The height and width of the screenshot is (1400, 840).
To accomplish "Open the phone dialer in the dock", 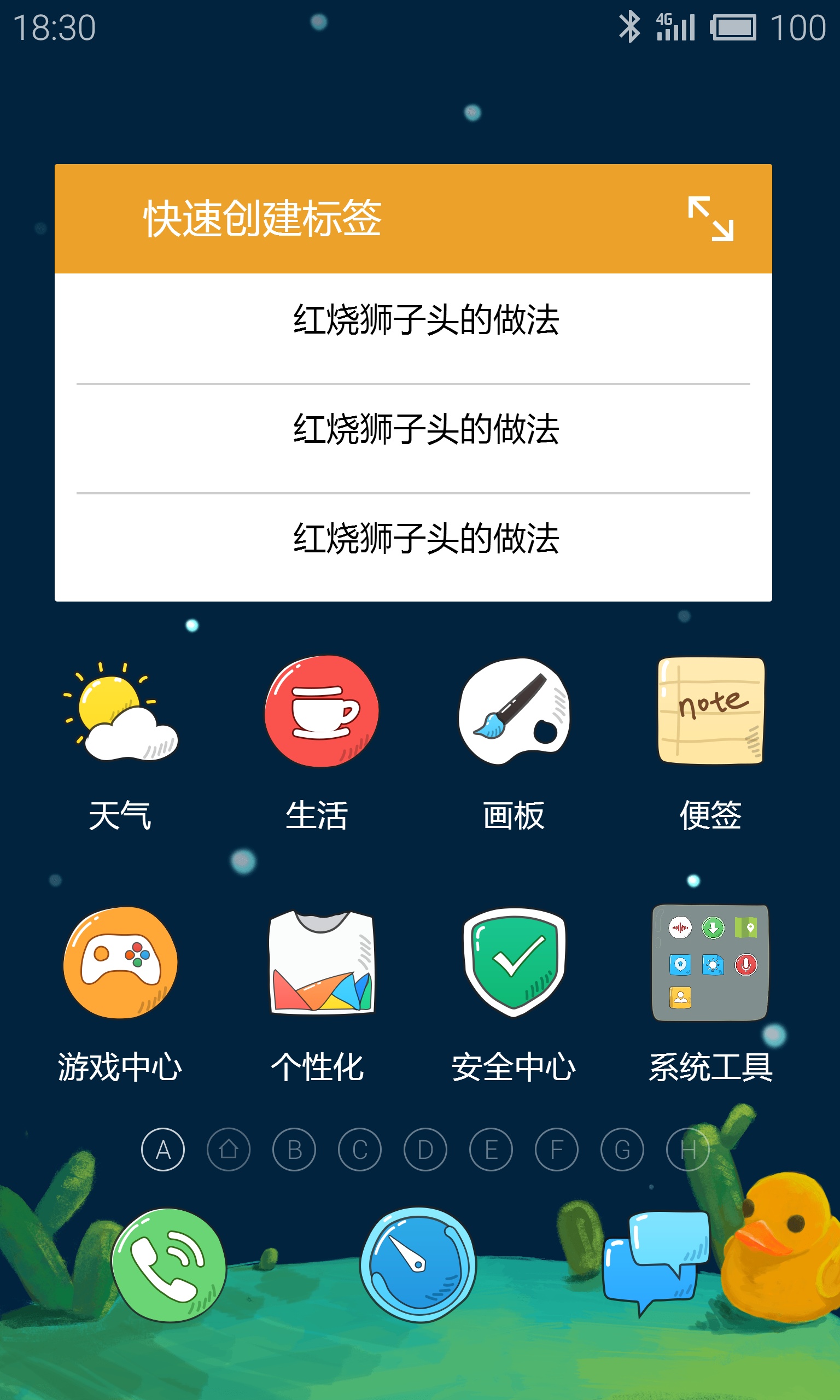I will (x=168, y=1265).
